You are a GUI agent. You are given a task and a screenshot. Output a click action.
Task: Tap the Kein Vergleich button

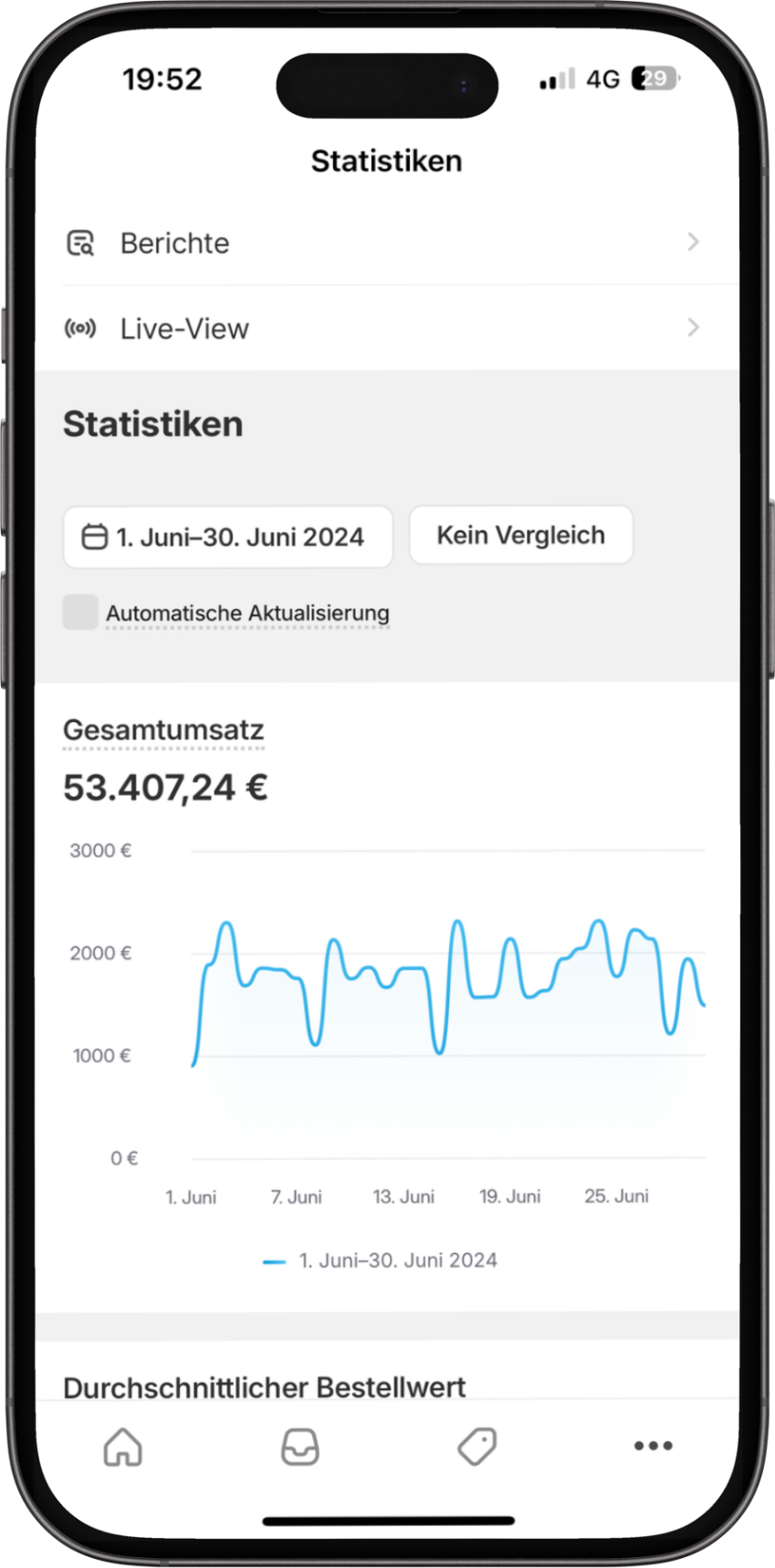click(520, 535)
